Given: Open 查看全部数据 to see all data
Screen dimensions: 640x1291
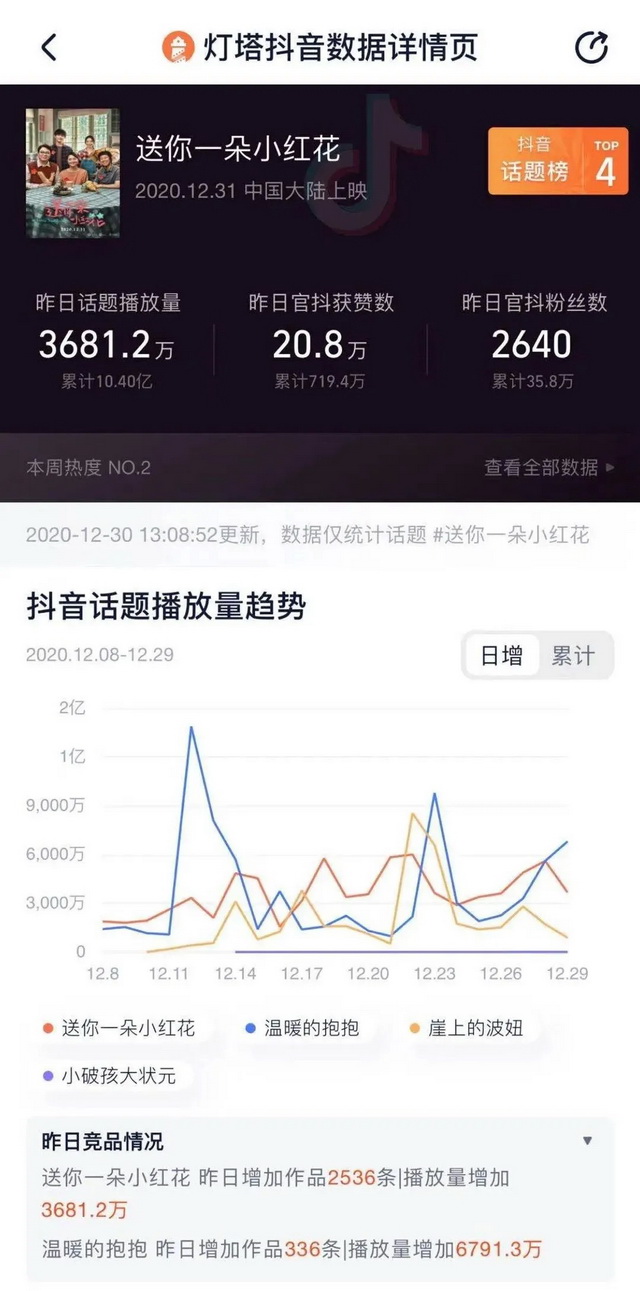Looking at the screenshot, I should (x=549, y=467).
